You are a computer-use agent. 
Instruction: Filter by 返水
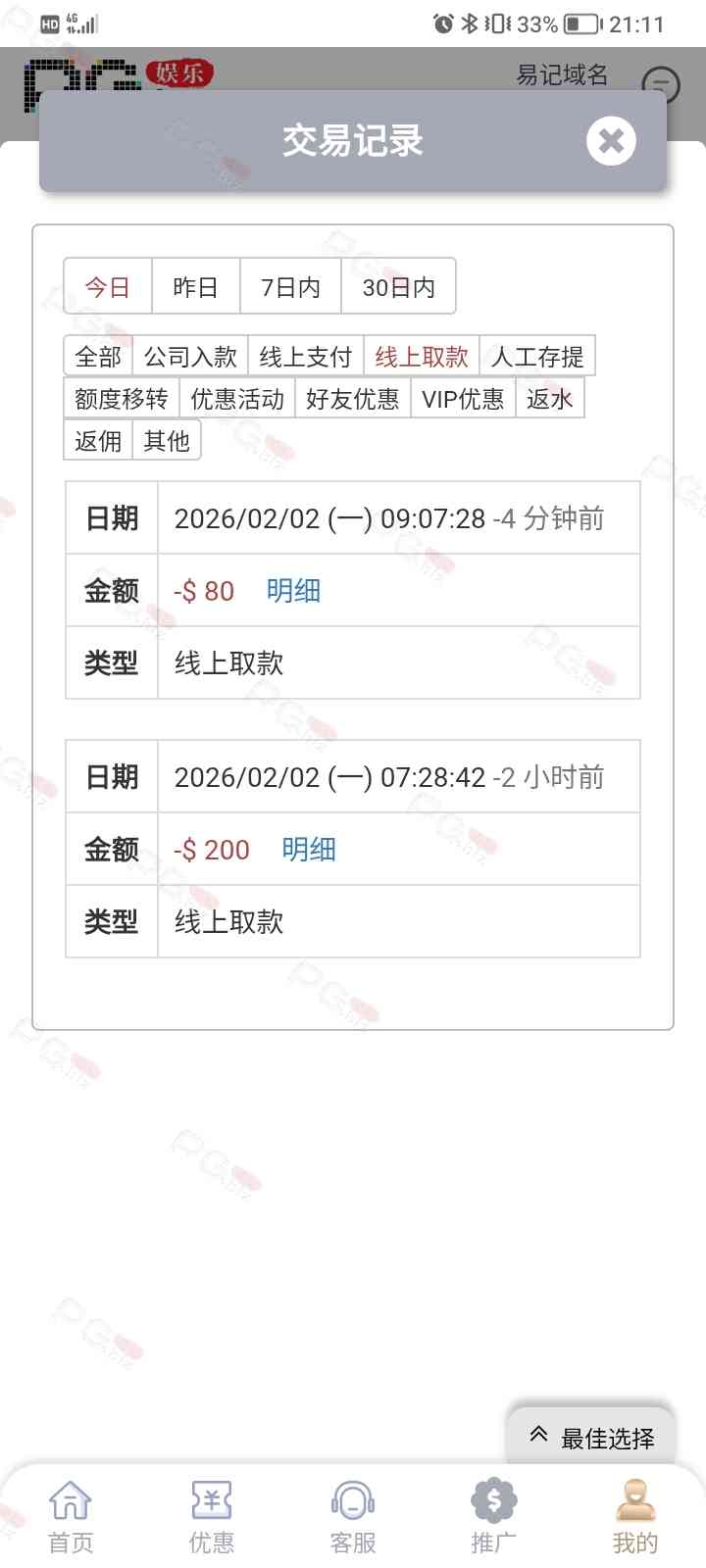click(549, 399)
